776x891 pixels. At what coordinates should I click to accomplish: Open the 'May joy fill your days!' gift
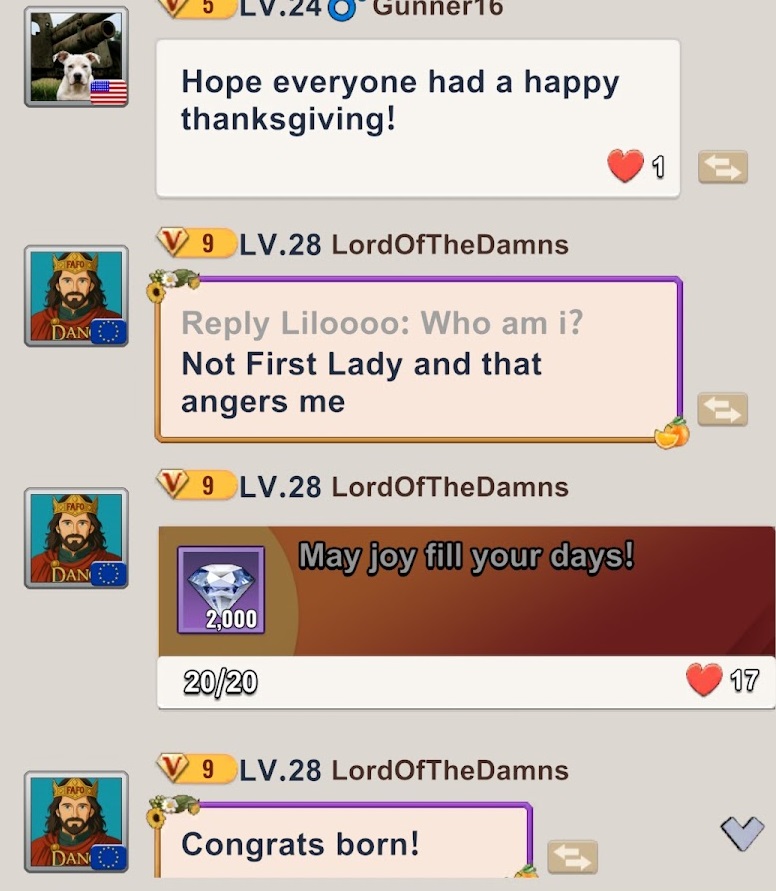(466, 590)
